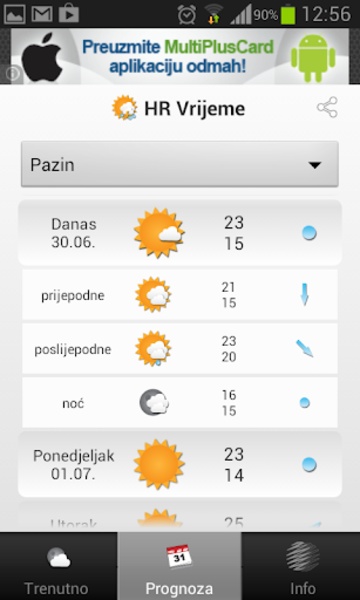Viewport: 360px width, 600px height.
Task: Open the MultiPlusCard ad banner
Action: point(180,56)
